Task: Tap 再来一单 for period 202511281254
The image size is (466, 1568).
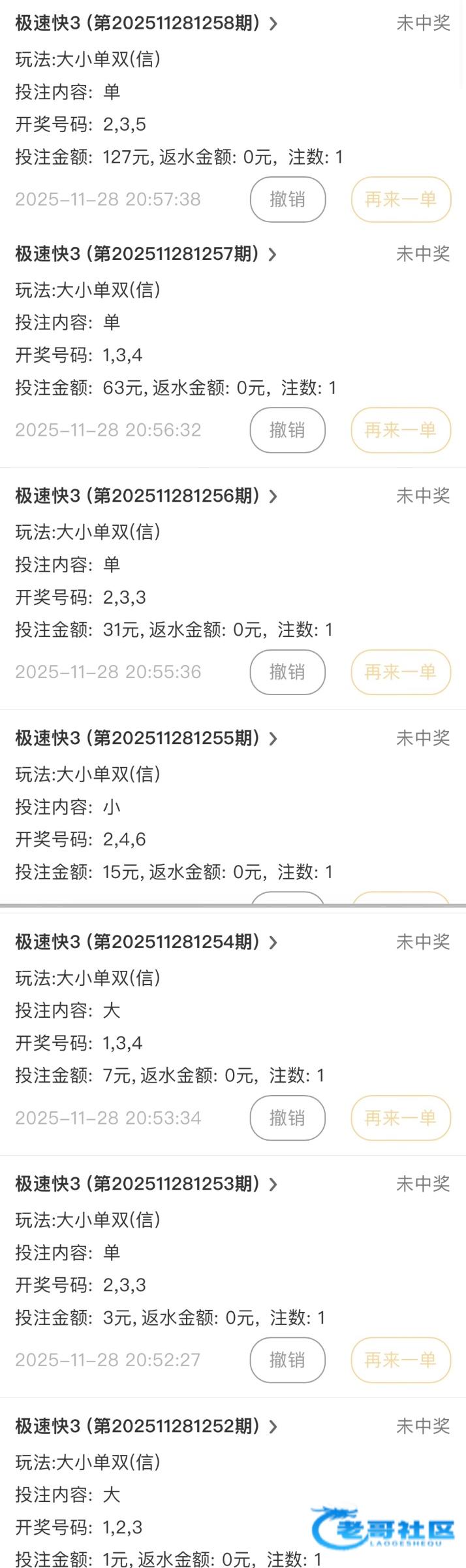Action: click(401, 1118)
